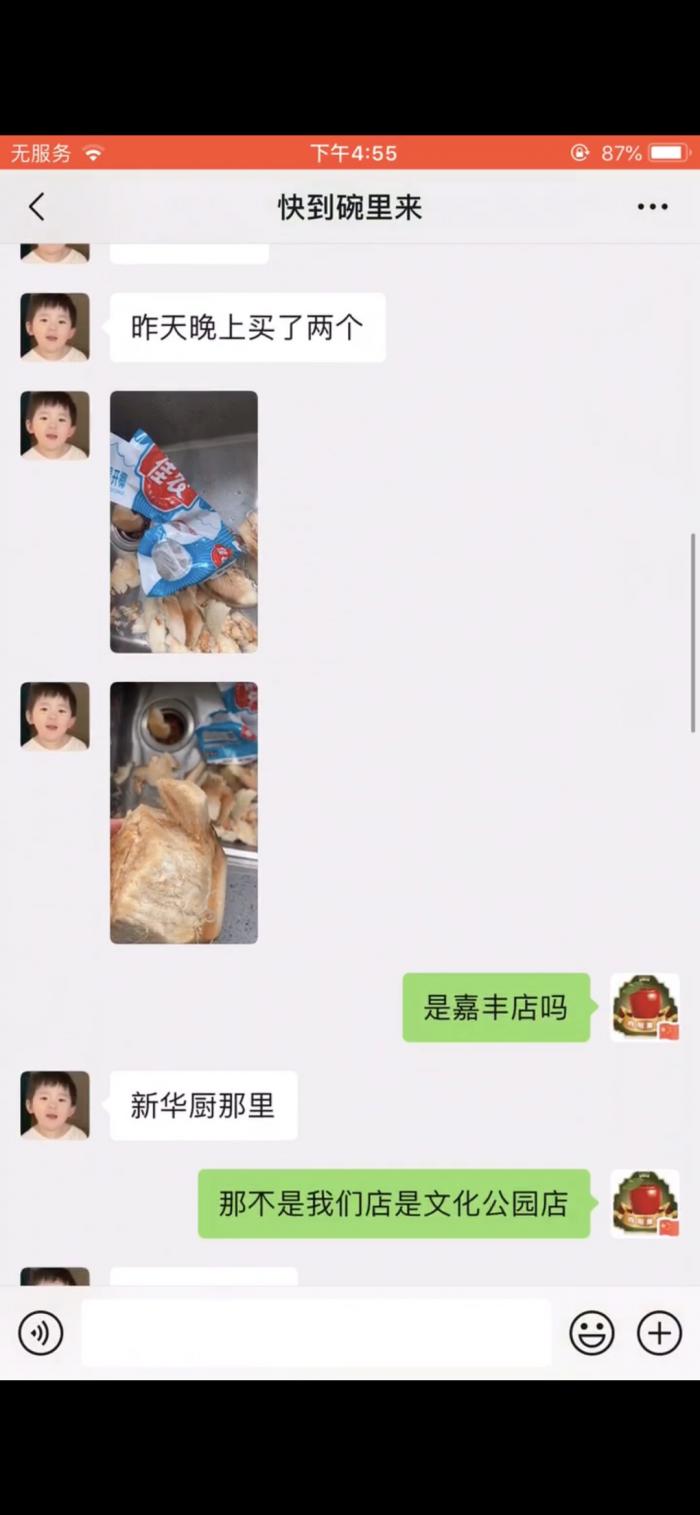
Task: Open the three-dot chat options menu
Action: [x=652, y=207]
